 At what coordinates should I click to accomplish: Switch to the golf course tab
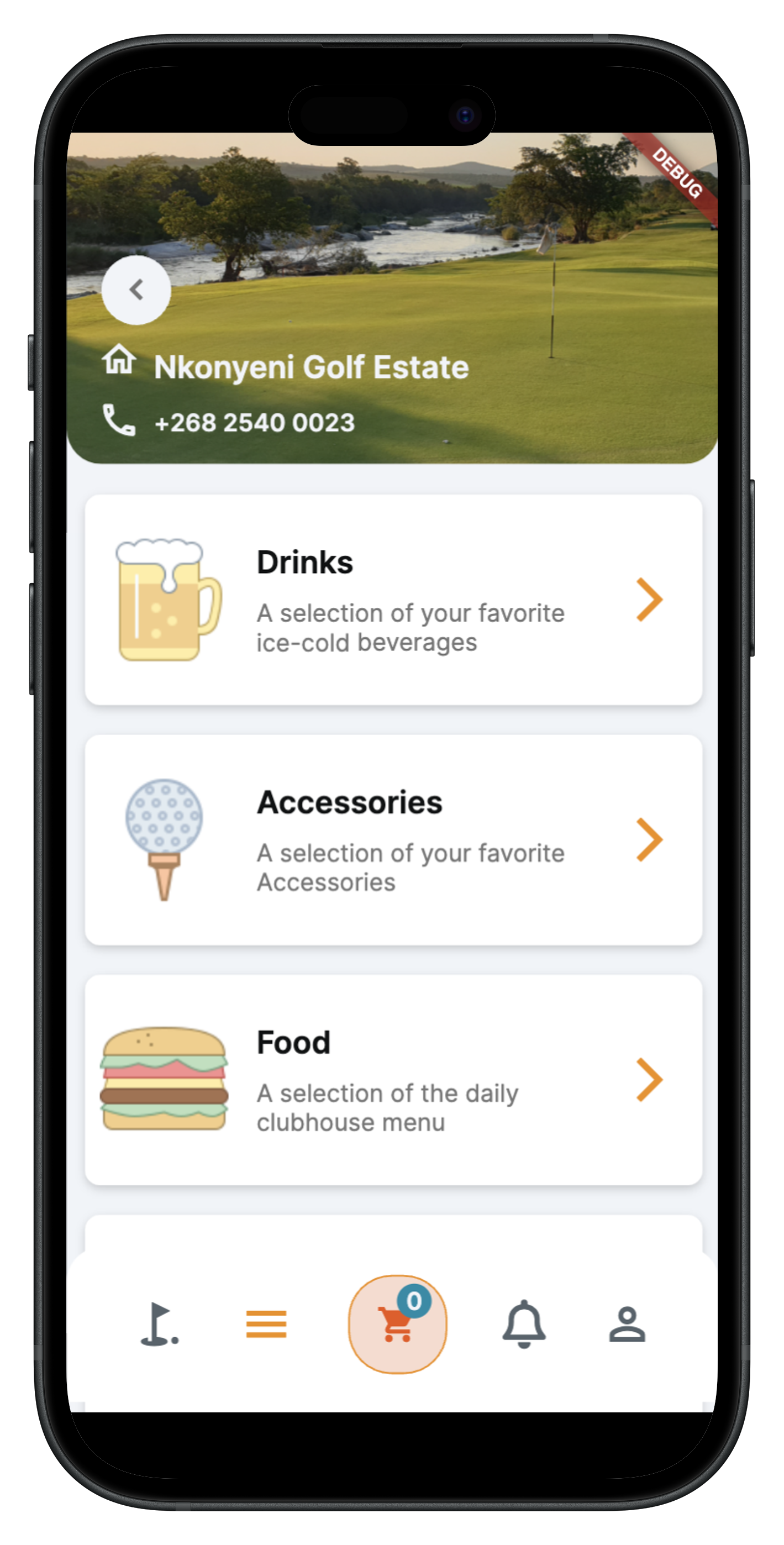[159, 1323]
